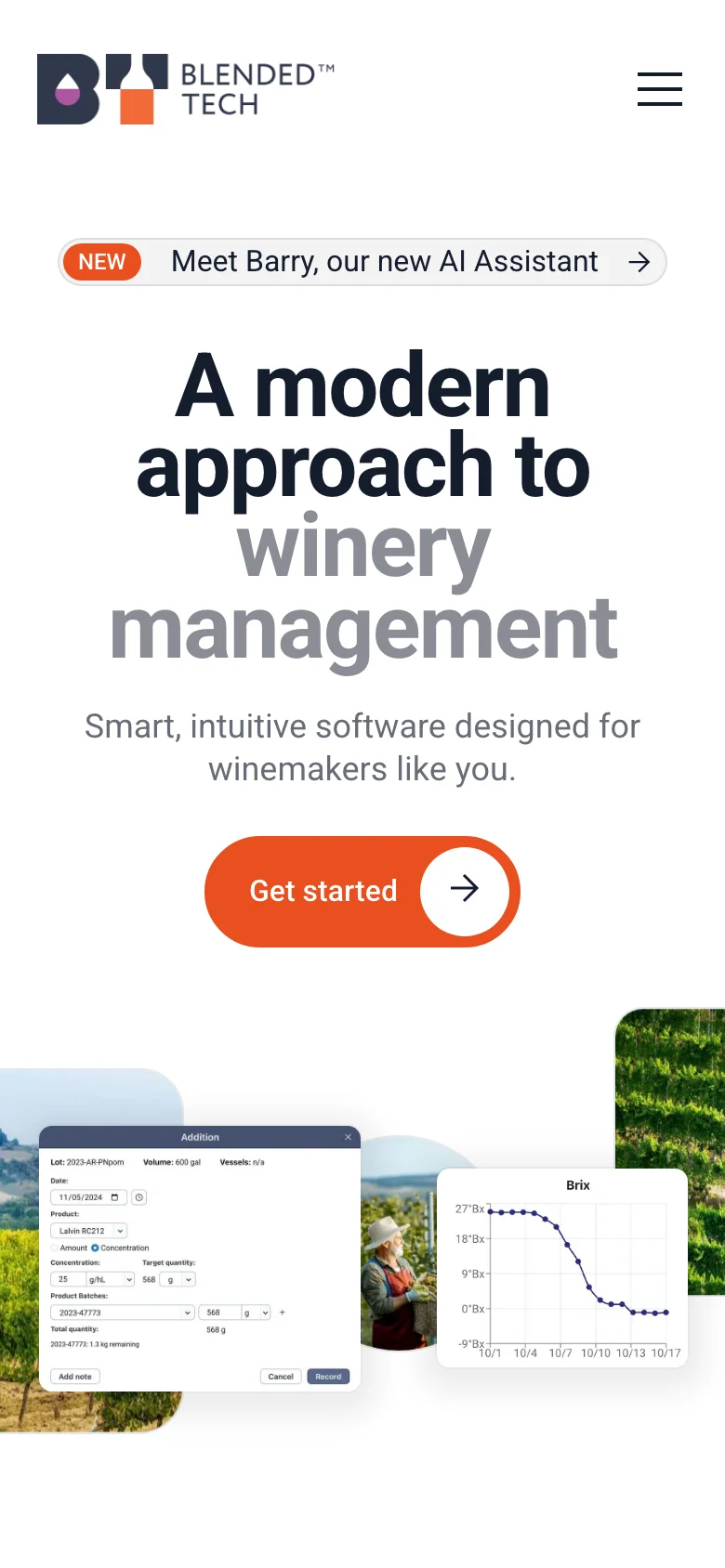Open the Meet Barry AI Assistant announcement
This screenshot has width=725, height=1568.
[x=362, y=262]
